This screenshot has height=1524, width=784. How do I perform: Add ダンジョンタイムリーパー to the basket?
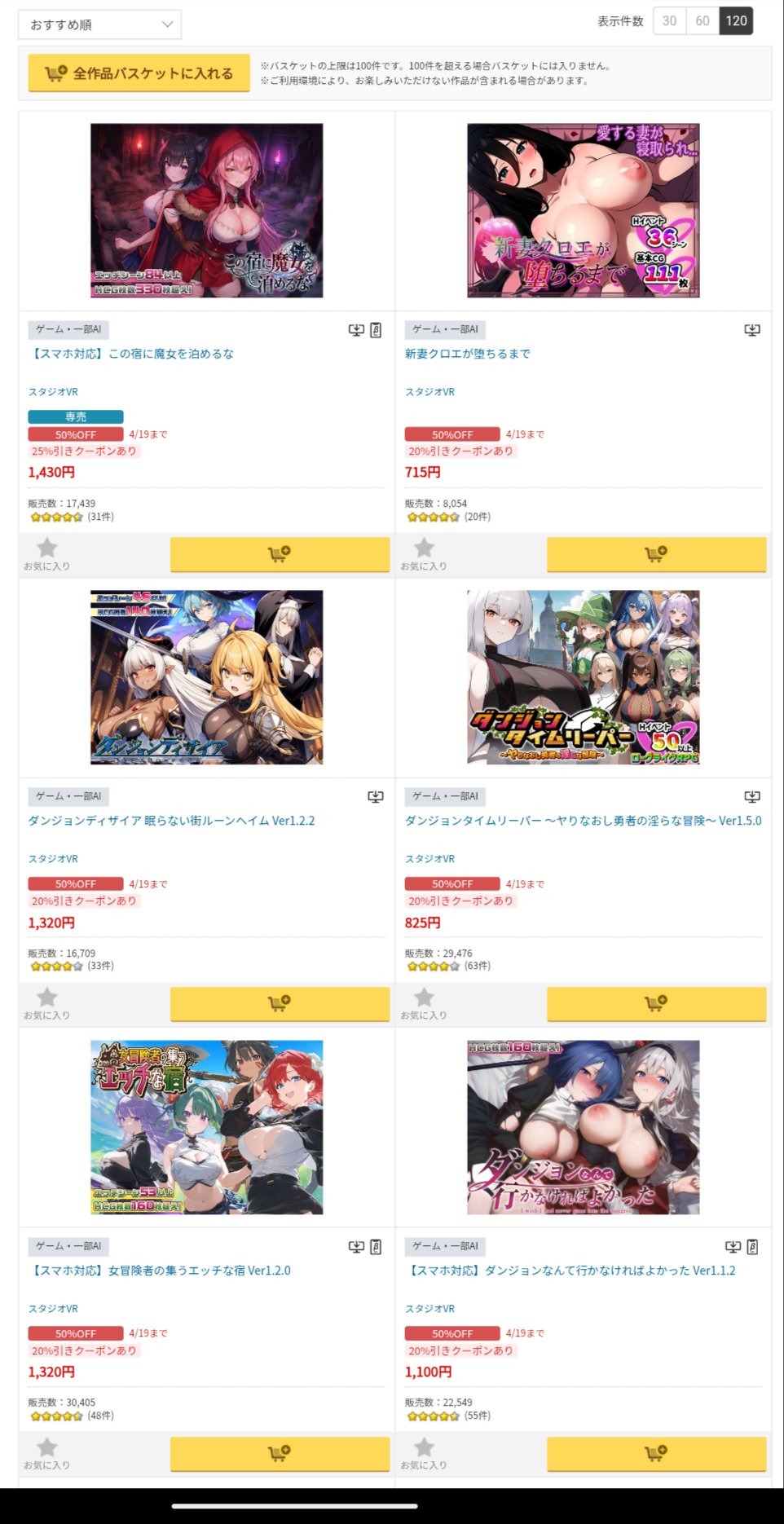coord(656,1003)
